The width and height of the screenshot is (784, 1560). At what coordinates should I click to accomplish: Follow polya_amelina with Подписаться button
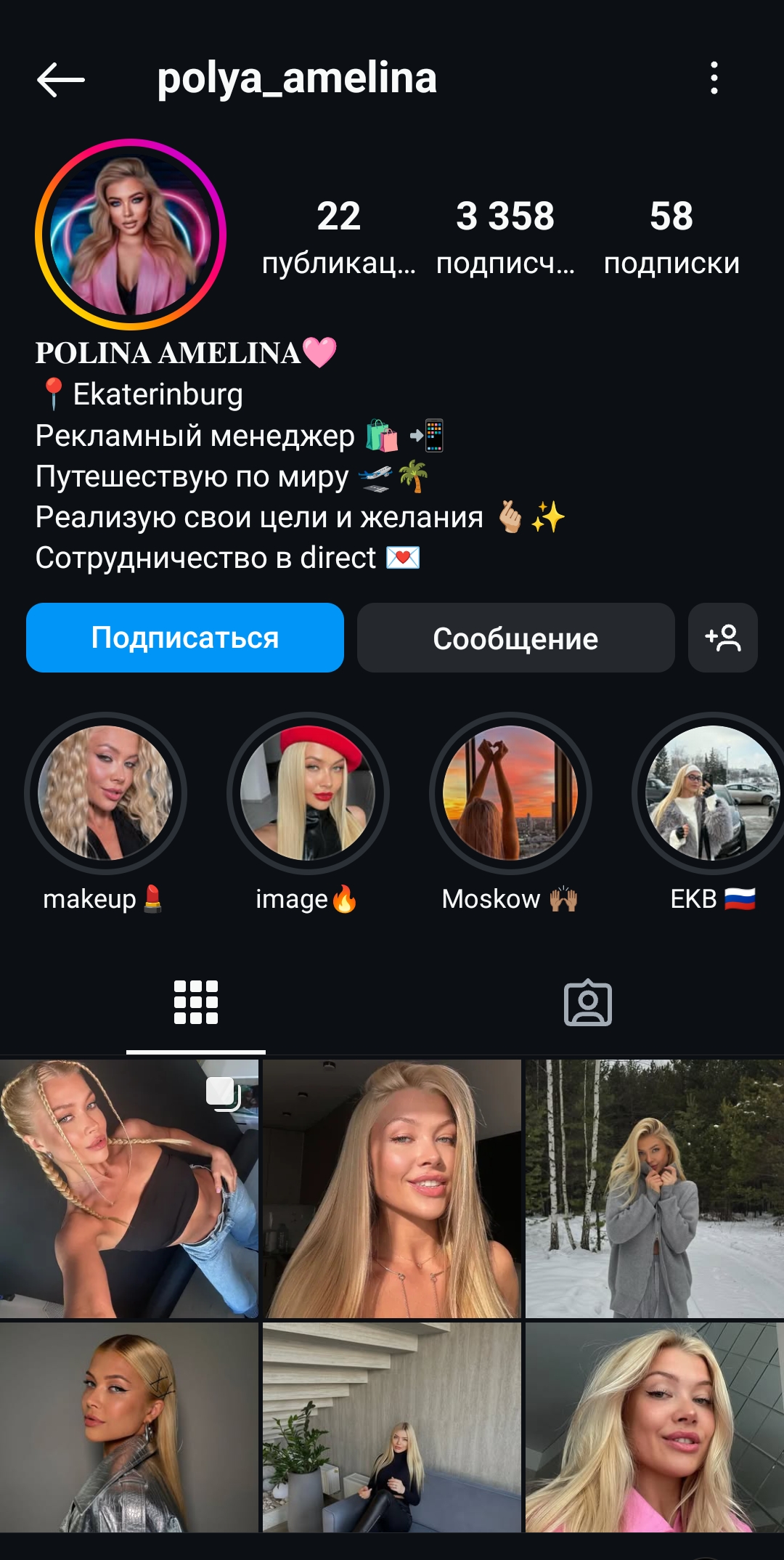click(x=185, y=638)
